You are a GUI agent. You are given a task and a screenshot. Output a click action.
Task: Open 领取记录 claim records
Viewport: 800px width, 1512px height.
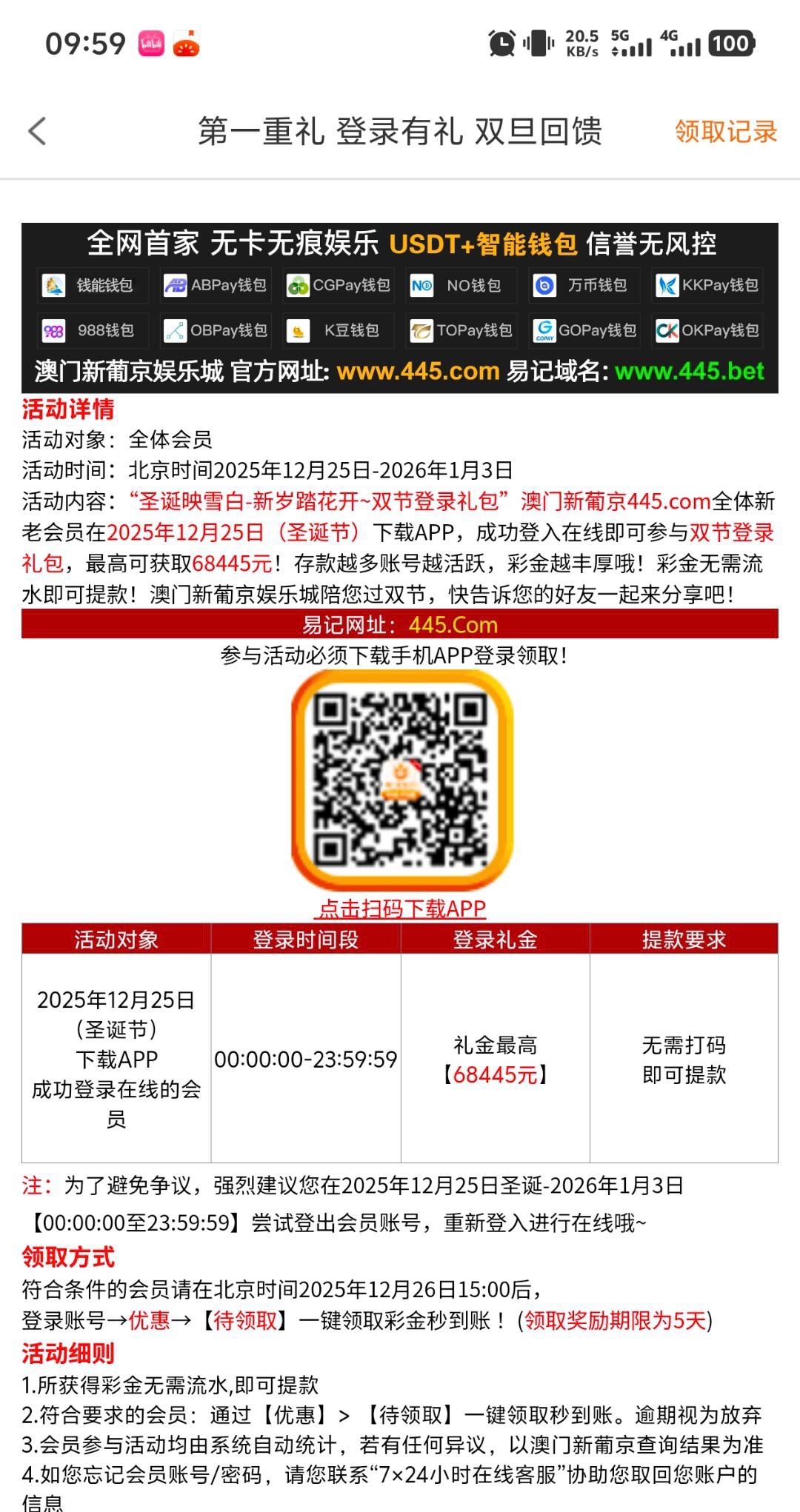point(725,132)
